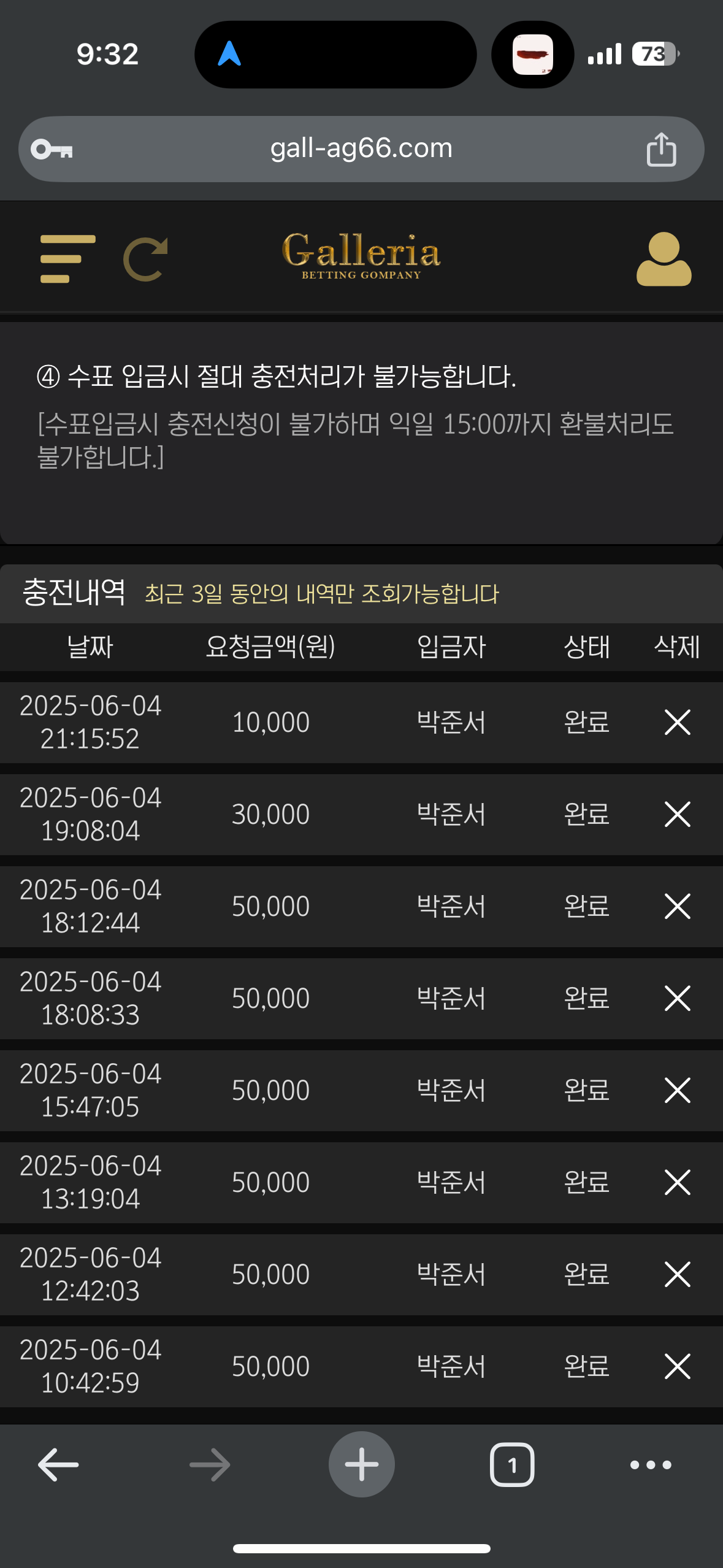The width and height of the screenshot is (723, 1568).
Task: Refresh the page with the reload icon
Action: pos(145,259)
